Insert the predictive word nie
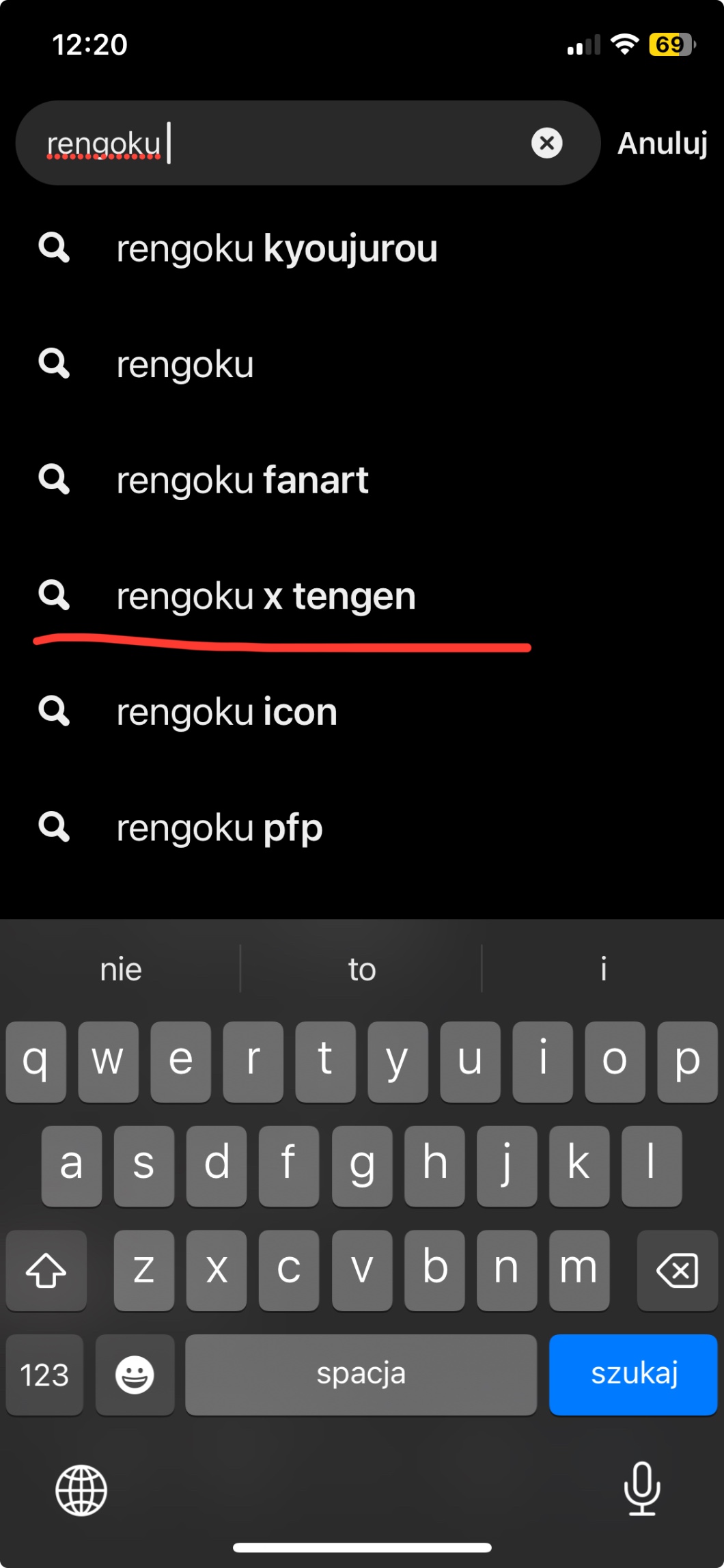This screenshot has height=1568, width=724. coord(121,969)
